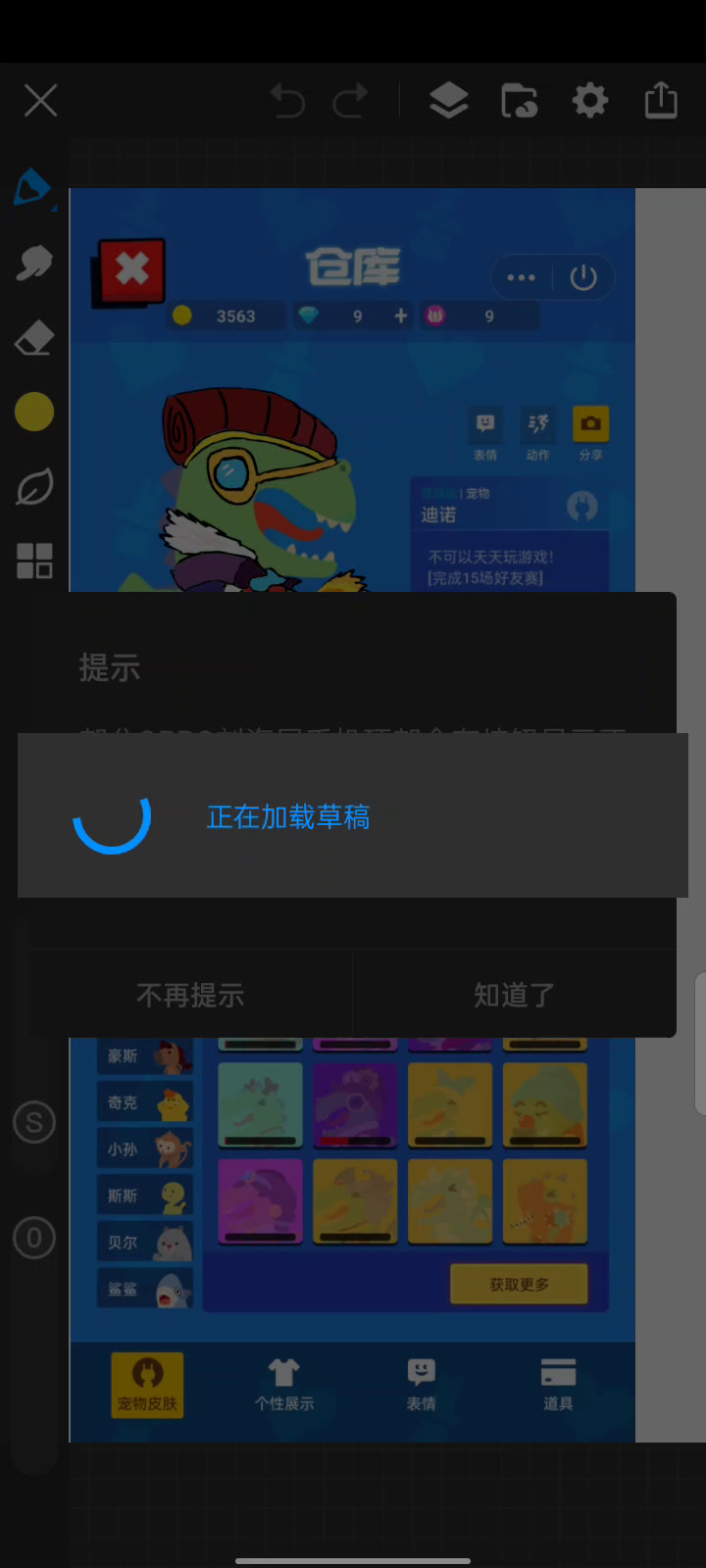
Task: Dismiss the tip with 知道了
Action: pos(514,996)
